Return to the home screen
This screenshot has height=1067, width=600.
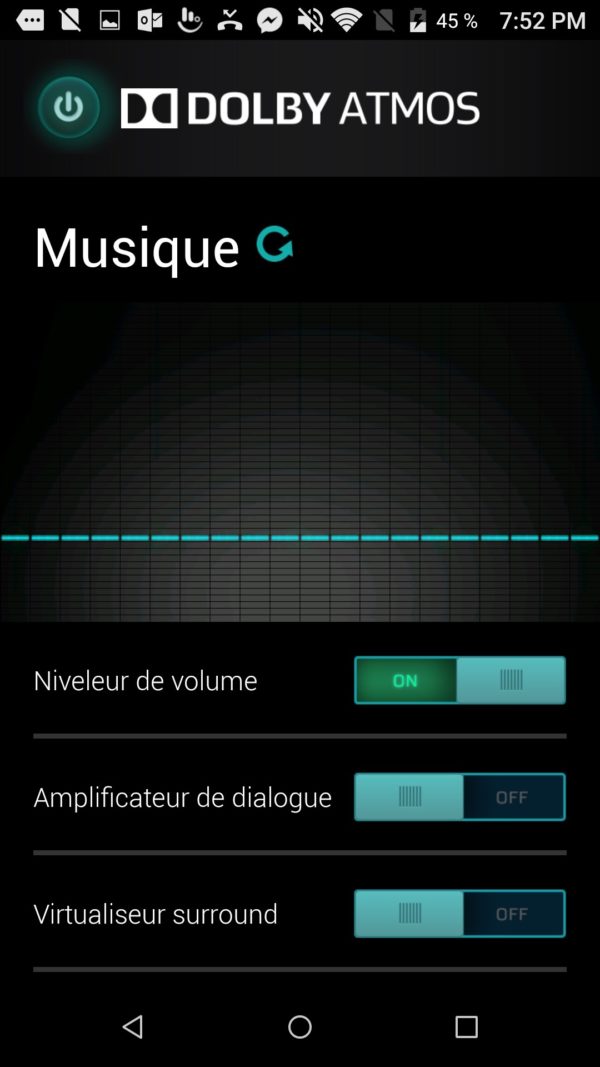[300, 1026]
